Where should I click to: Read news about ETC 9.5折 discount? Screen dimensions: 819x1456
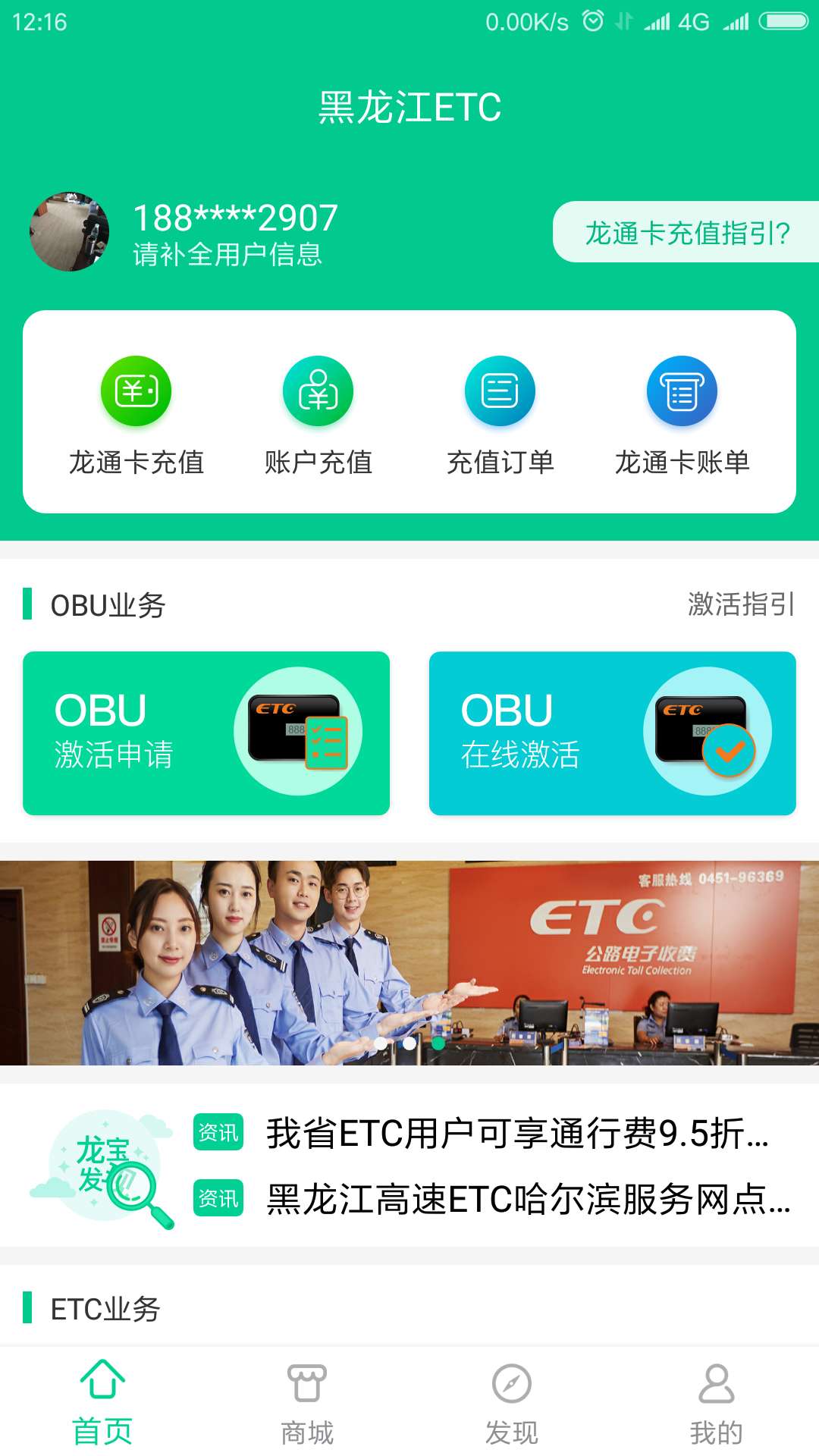point(517,1134)
